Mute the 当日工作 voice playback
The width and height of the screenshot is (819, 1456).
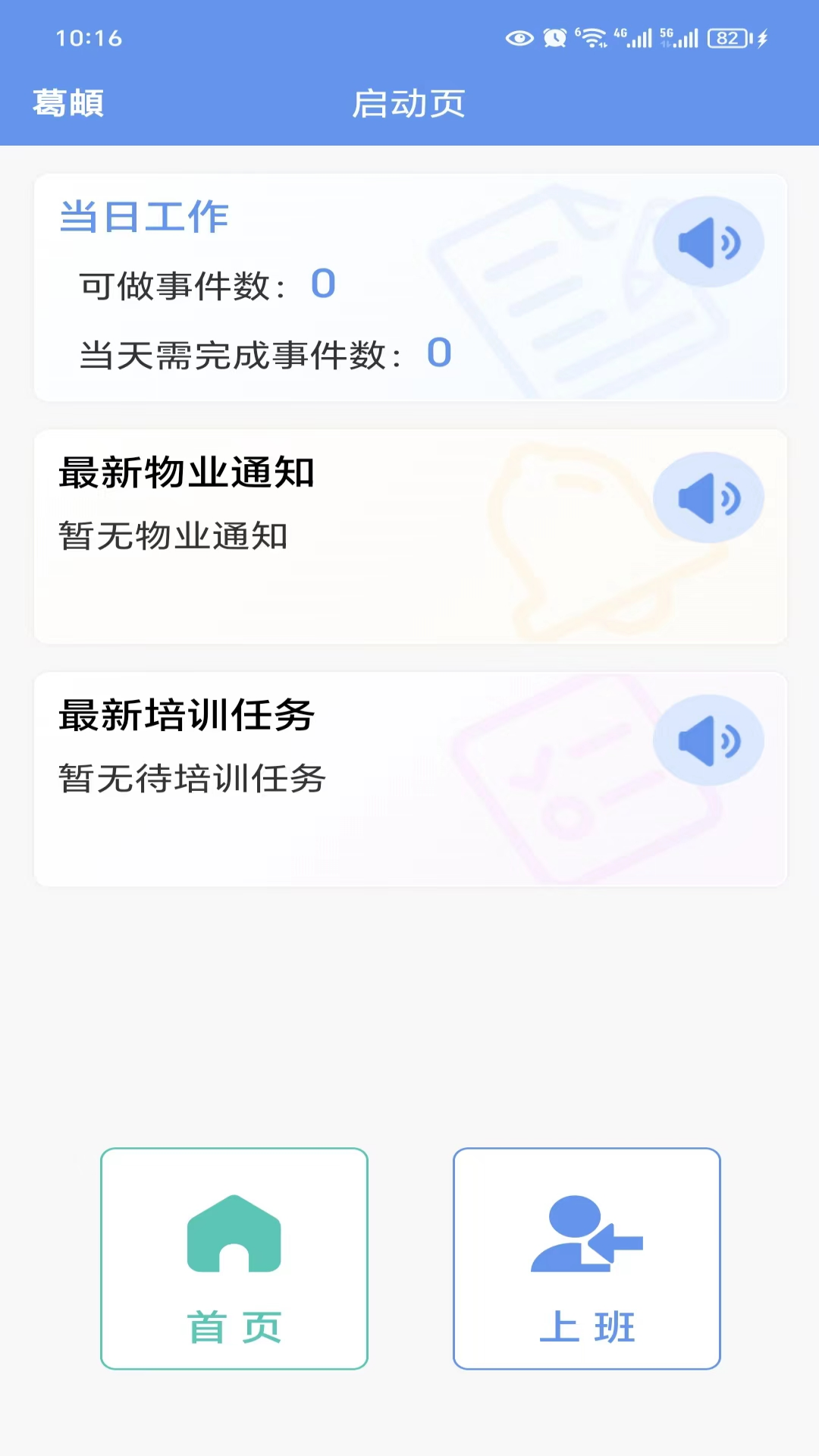click(x=708, y=240)
